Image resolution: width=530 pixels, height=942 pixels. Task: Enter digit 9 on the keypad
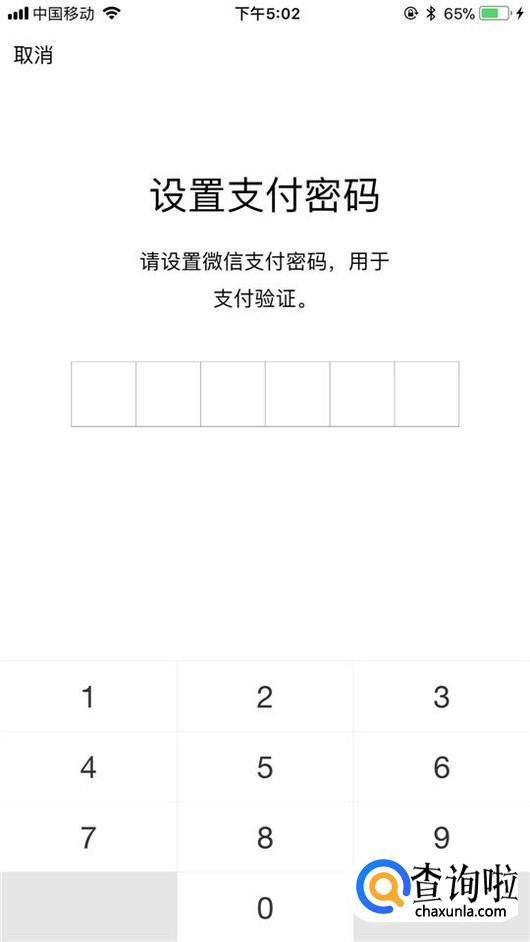tap(442, 837)
